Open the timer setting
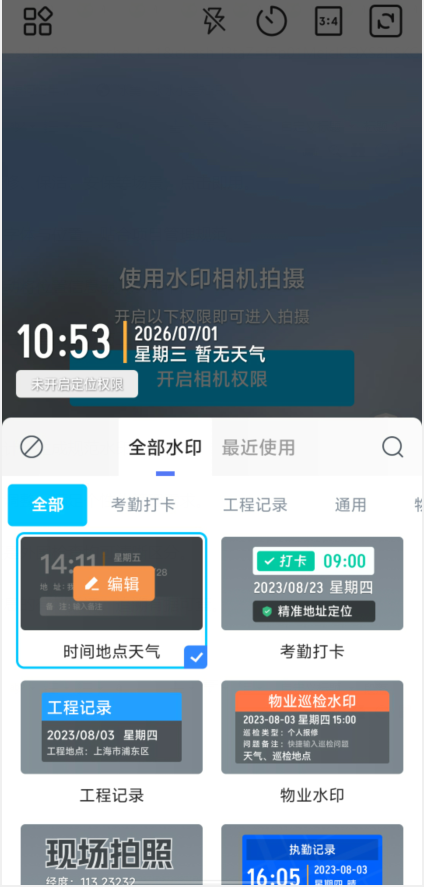 [271, 21]
